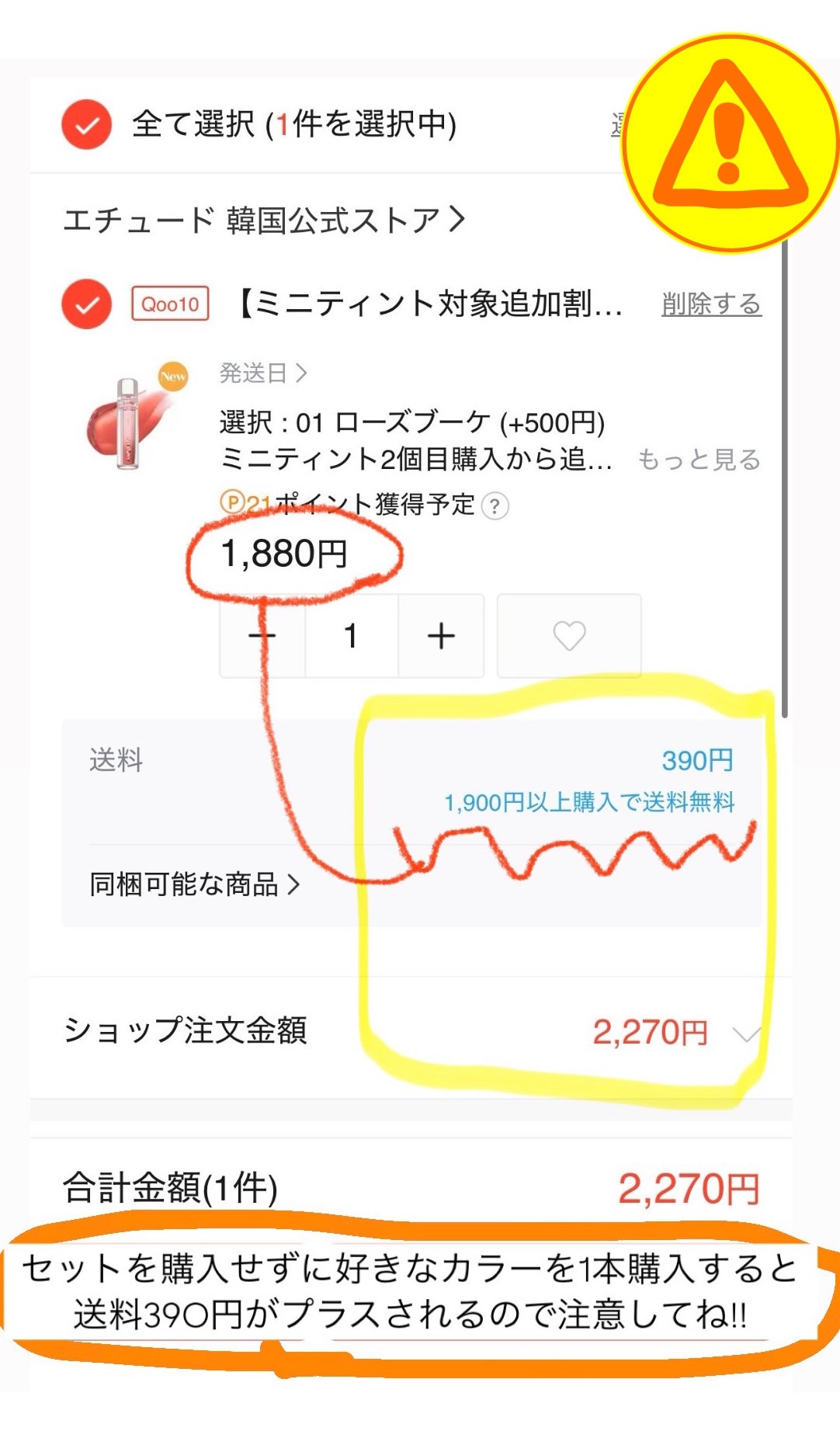This screenshot has height=1452, width=840.
Task: Open 同梱可能な商品 bundled items list
Action: coord(194,884)
